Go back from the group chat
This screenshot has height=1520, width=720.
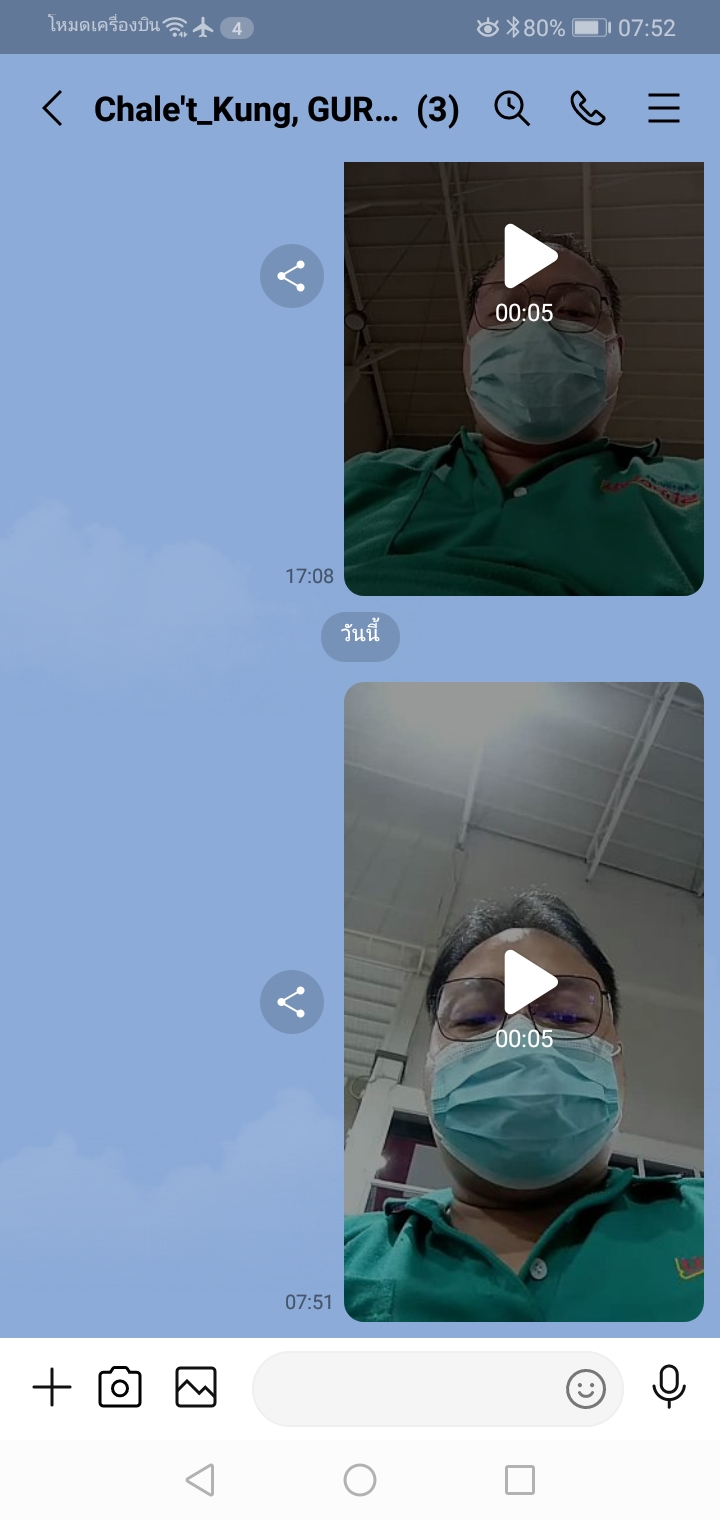click(x=52, y=109)
